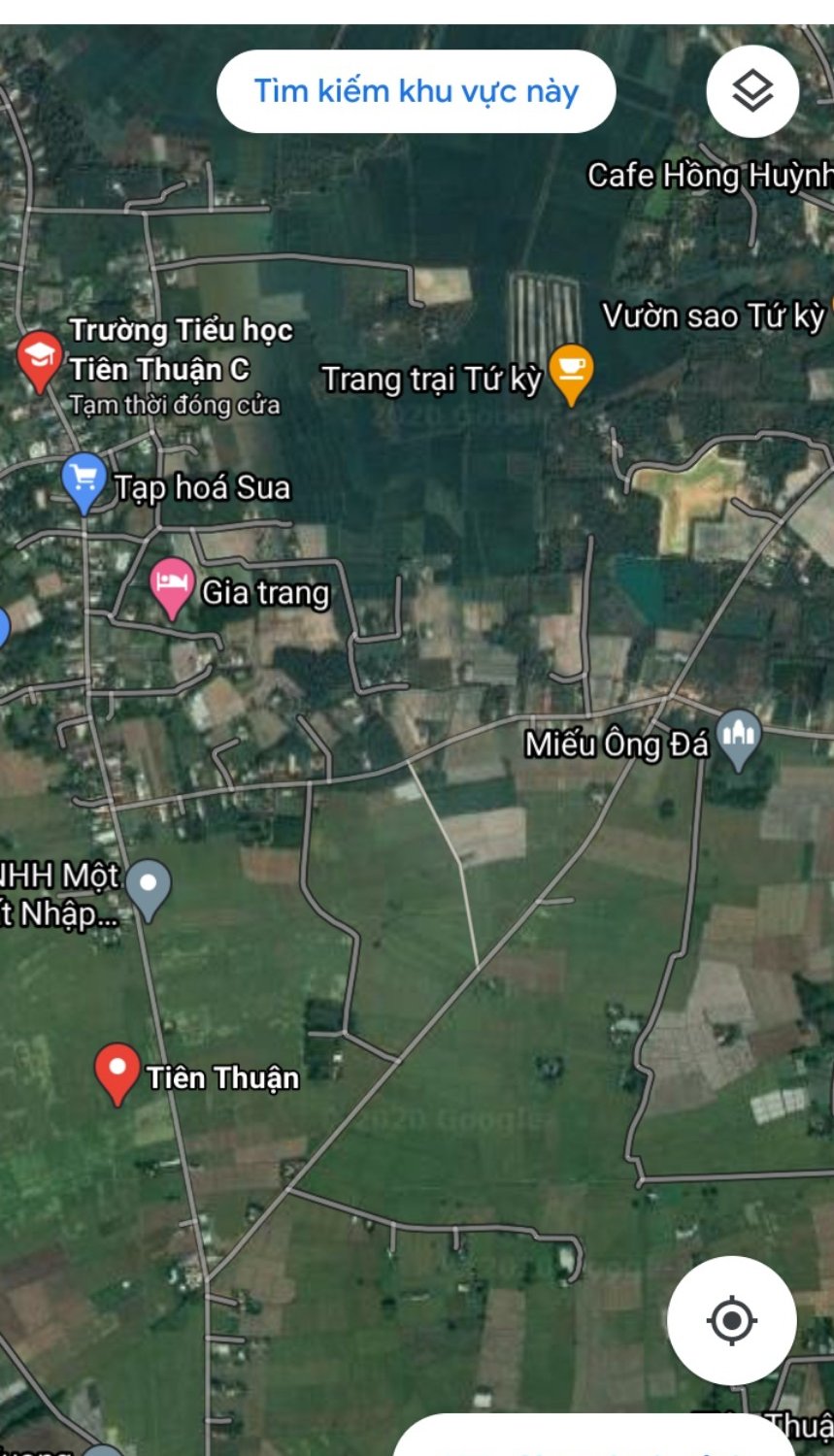The image size is (834, 1456).
Task: Open the Trang trại Tứ kỳ cafe marker
Action: (571, 375)
